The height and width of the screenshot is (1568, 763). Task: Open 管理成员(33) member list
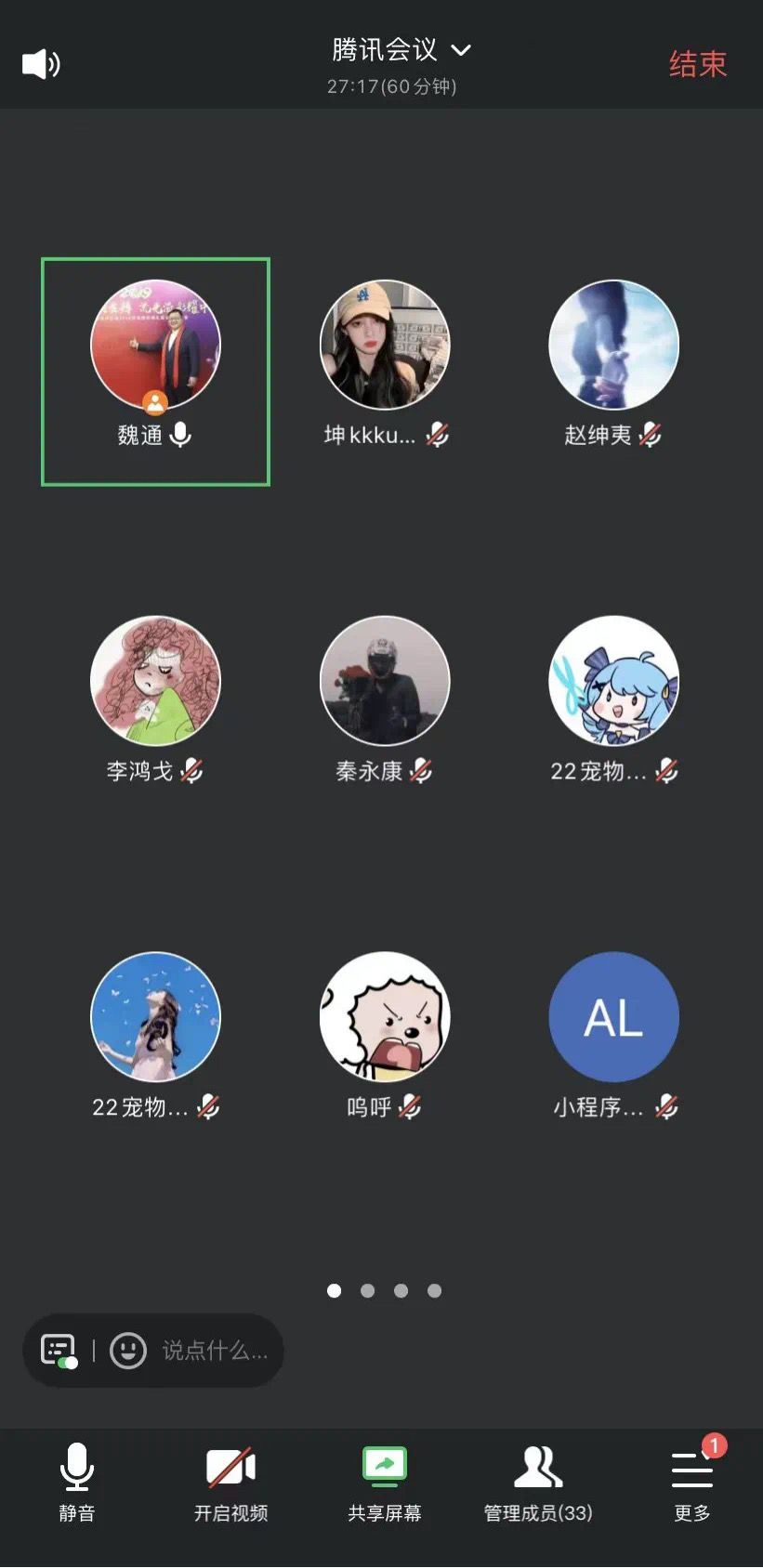coord(538,1482)
